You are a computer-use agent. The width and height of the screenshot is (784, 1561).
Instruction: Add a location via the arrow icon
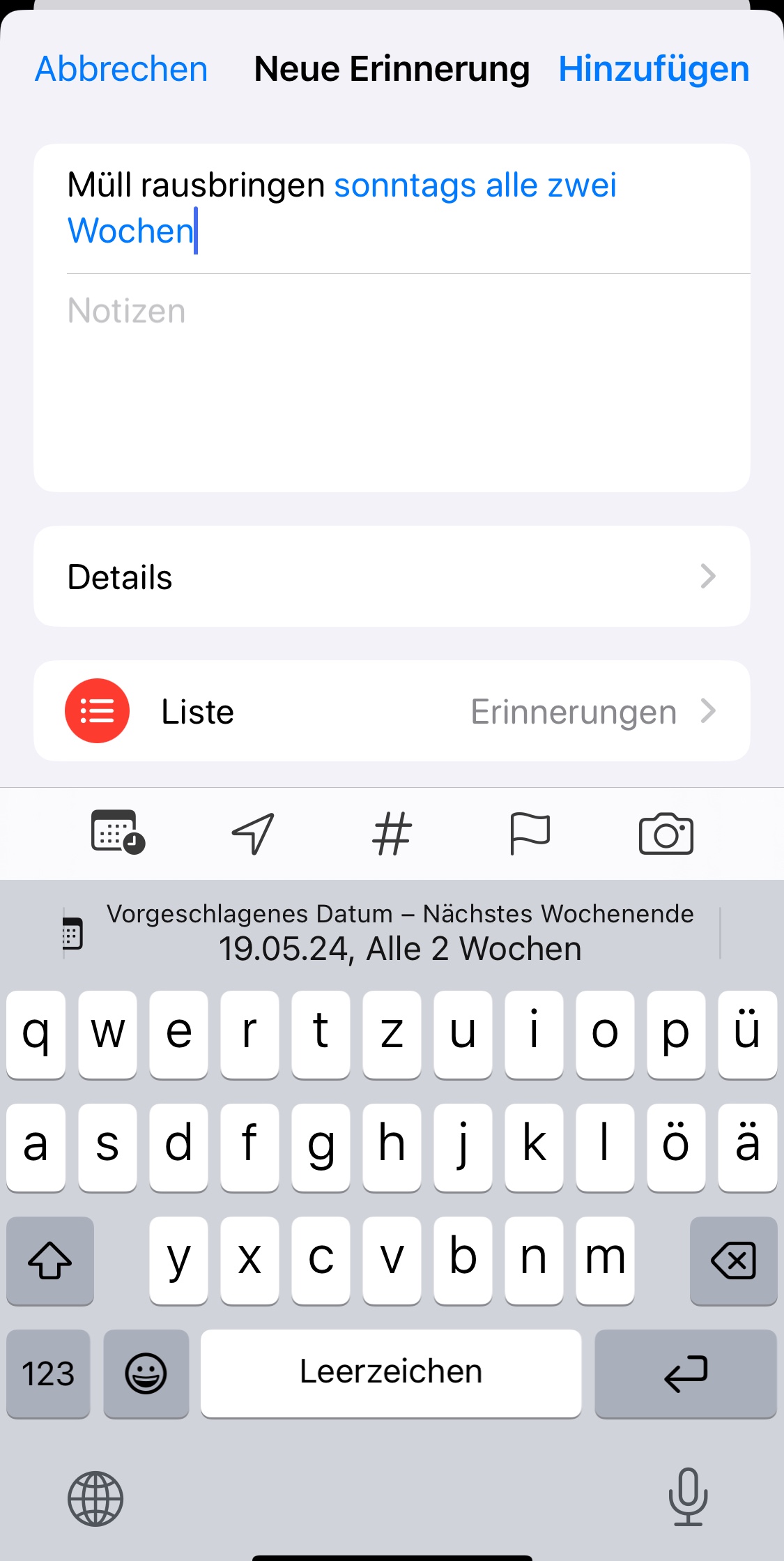[253, 832]
